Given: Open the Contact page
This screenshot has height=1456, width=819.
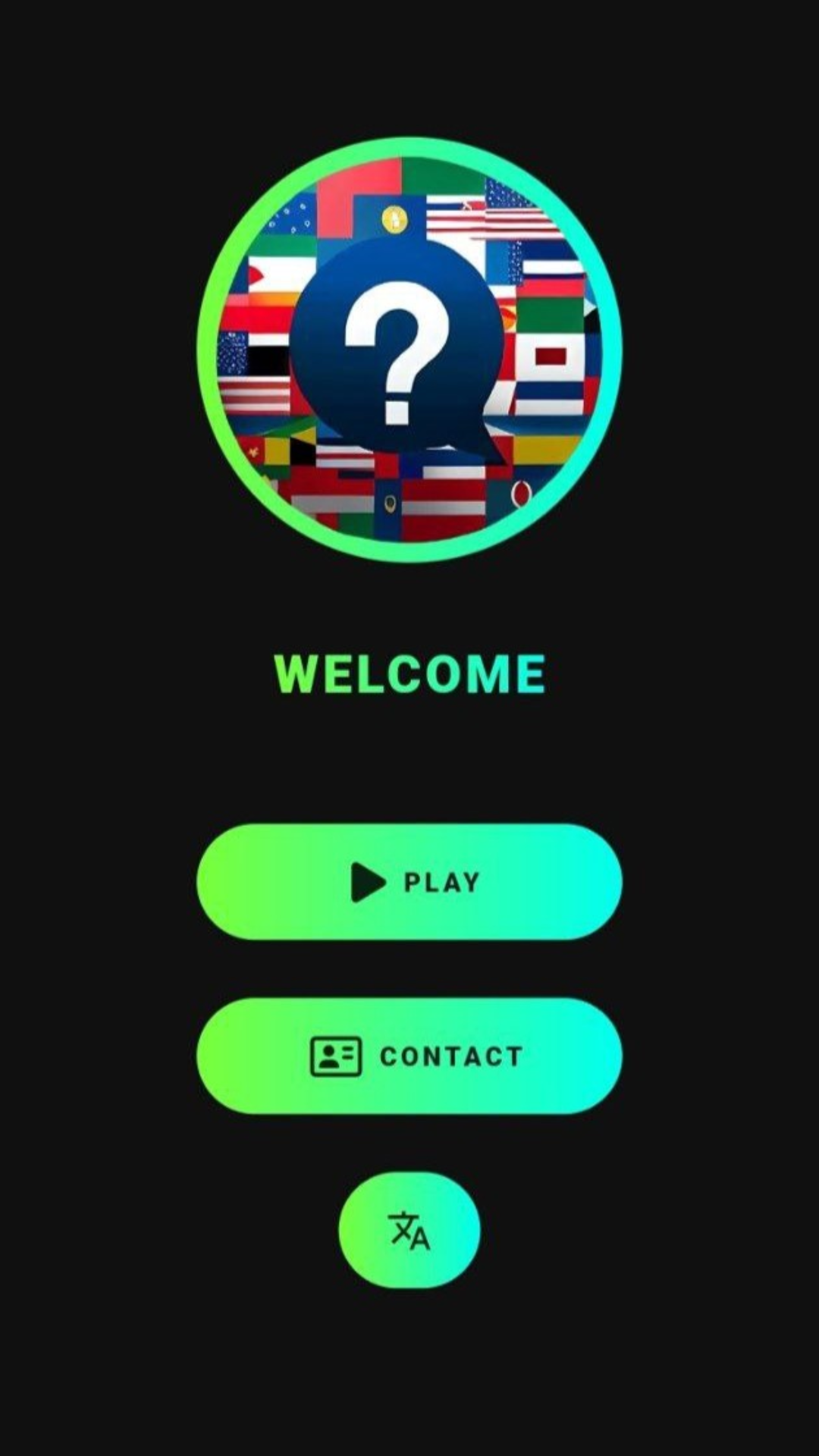Looking at the screenshot, I should [409, 1056].
